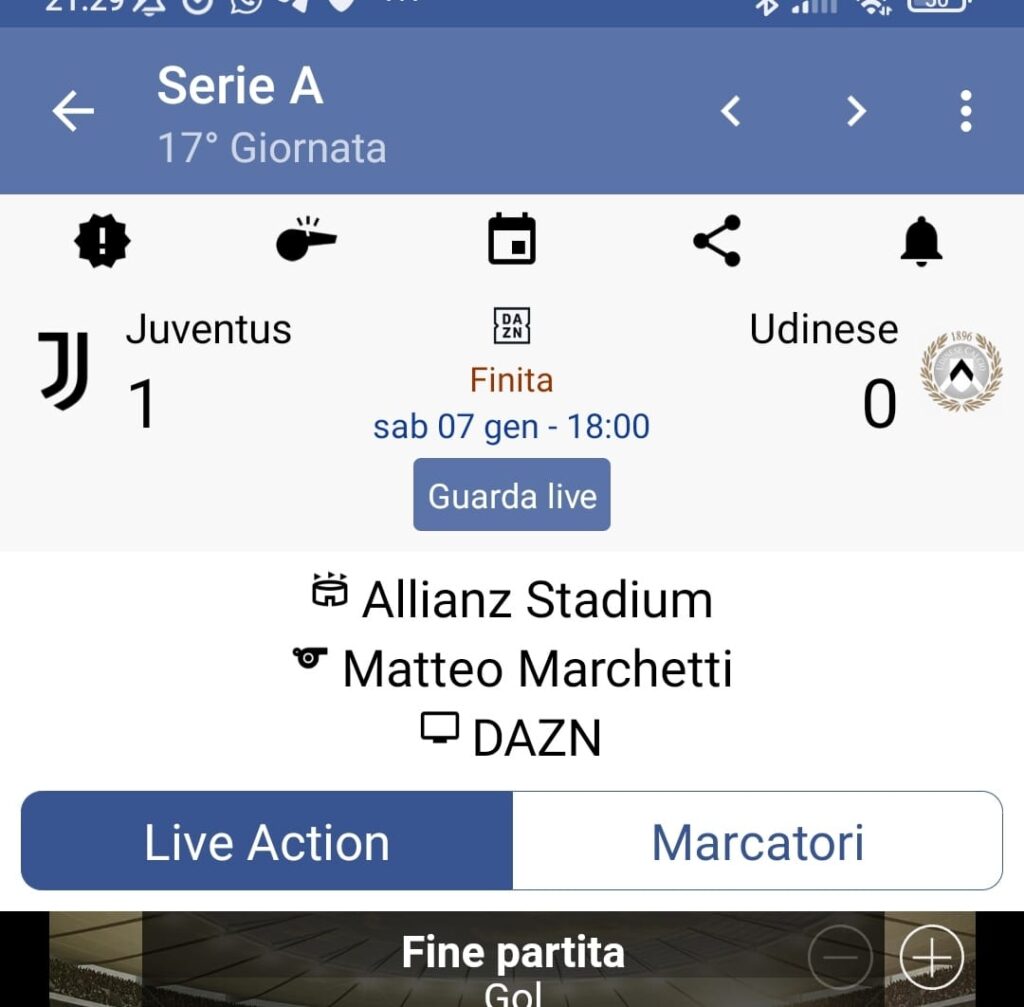Tap the Guarda live button
This screenshot has width=1024, height=1007.
[x=512, y=495]
